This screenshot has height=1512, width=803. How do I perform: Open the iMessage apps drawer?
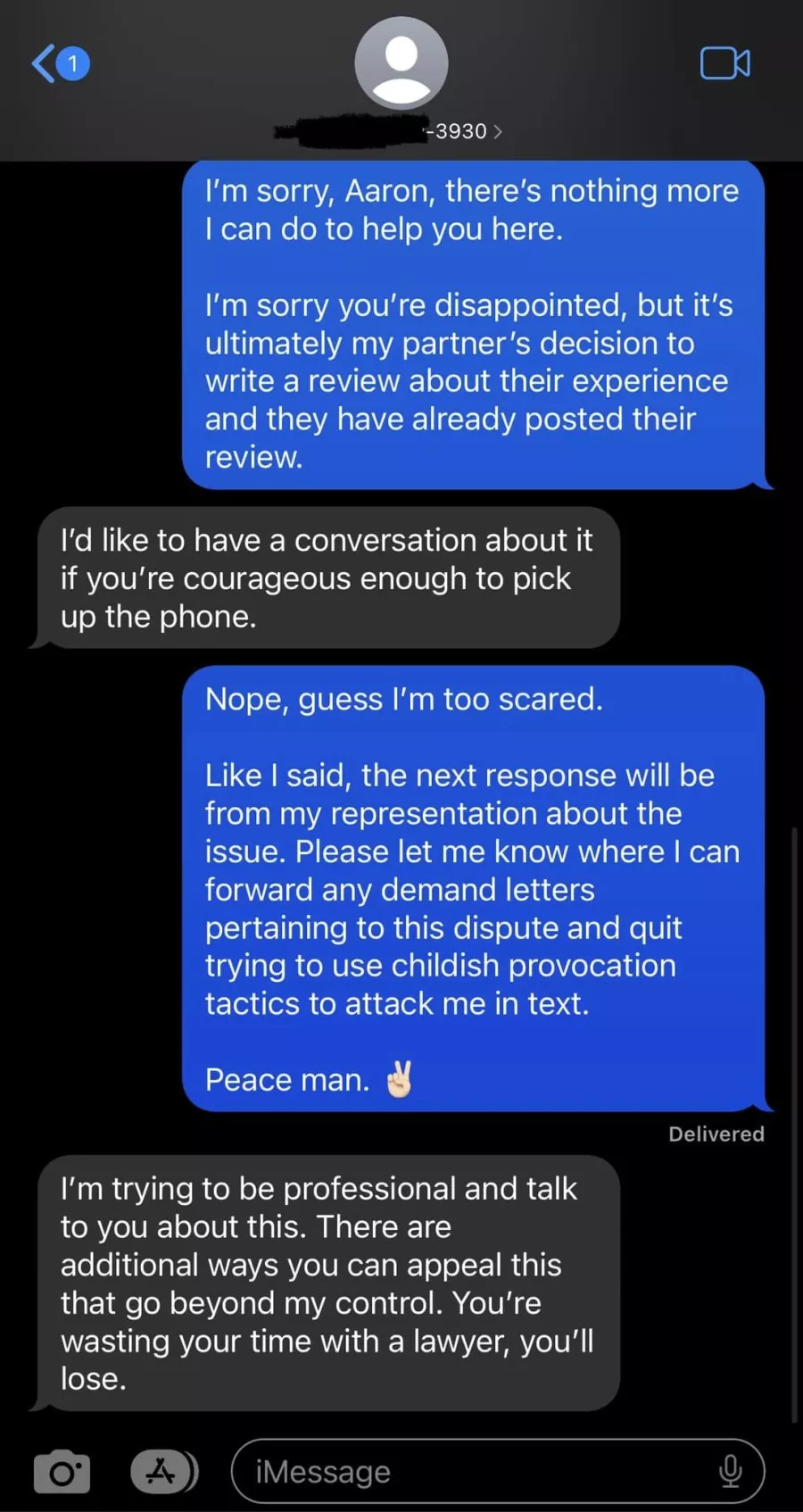pos(162,1471)
